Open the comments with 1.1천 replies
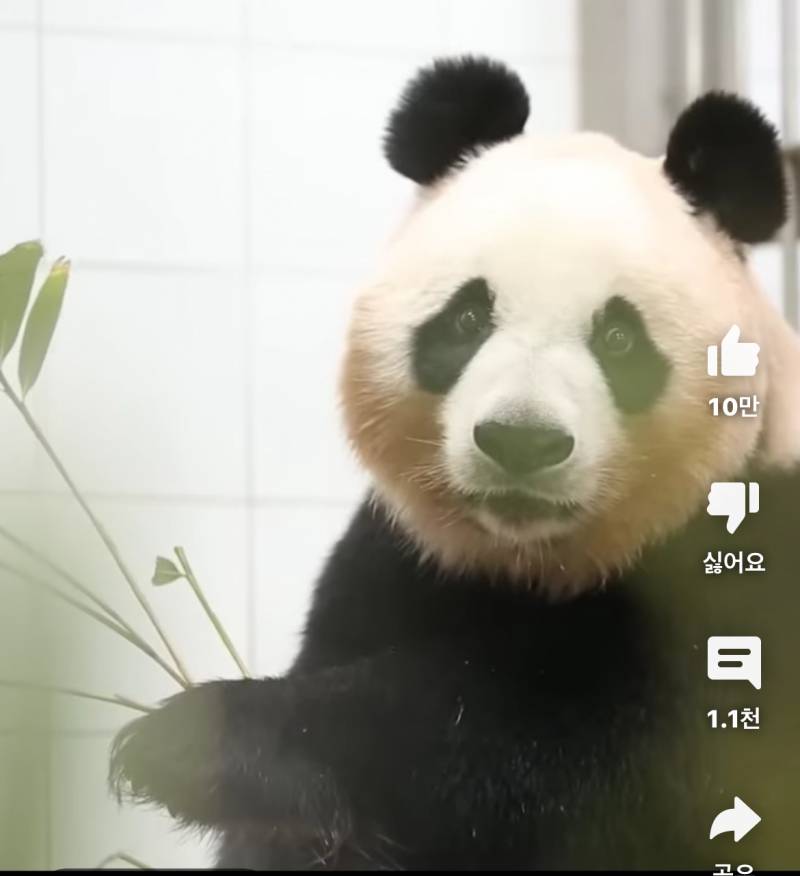 click(x=734, y=662)
